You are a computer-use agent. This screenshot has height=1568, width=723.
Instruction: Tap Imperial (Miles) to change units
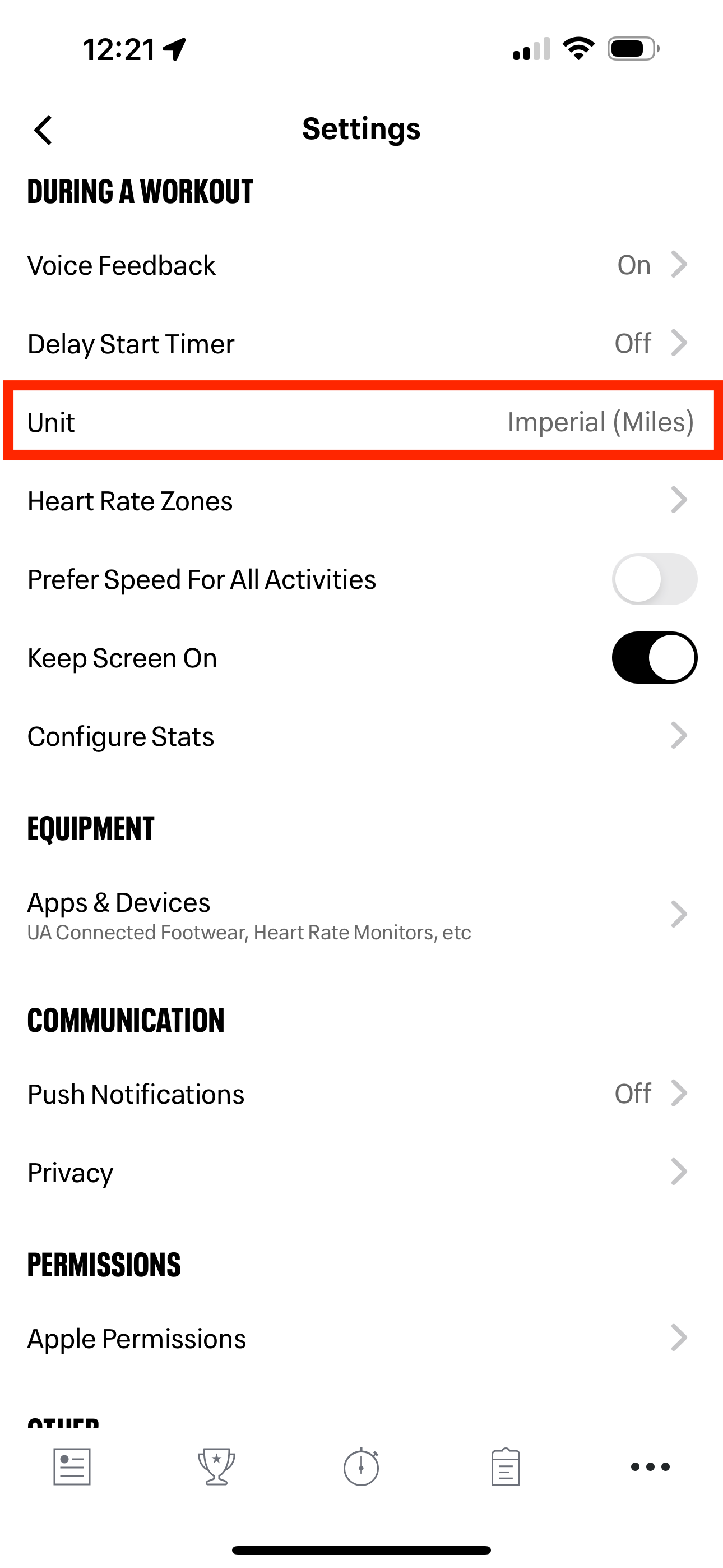(x=600, y=422)
